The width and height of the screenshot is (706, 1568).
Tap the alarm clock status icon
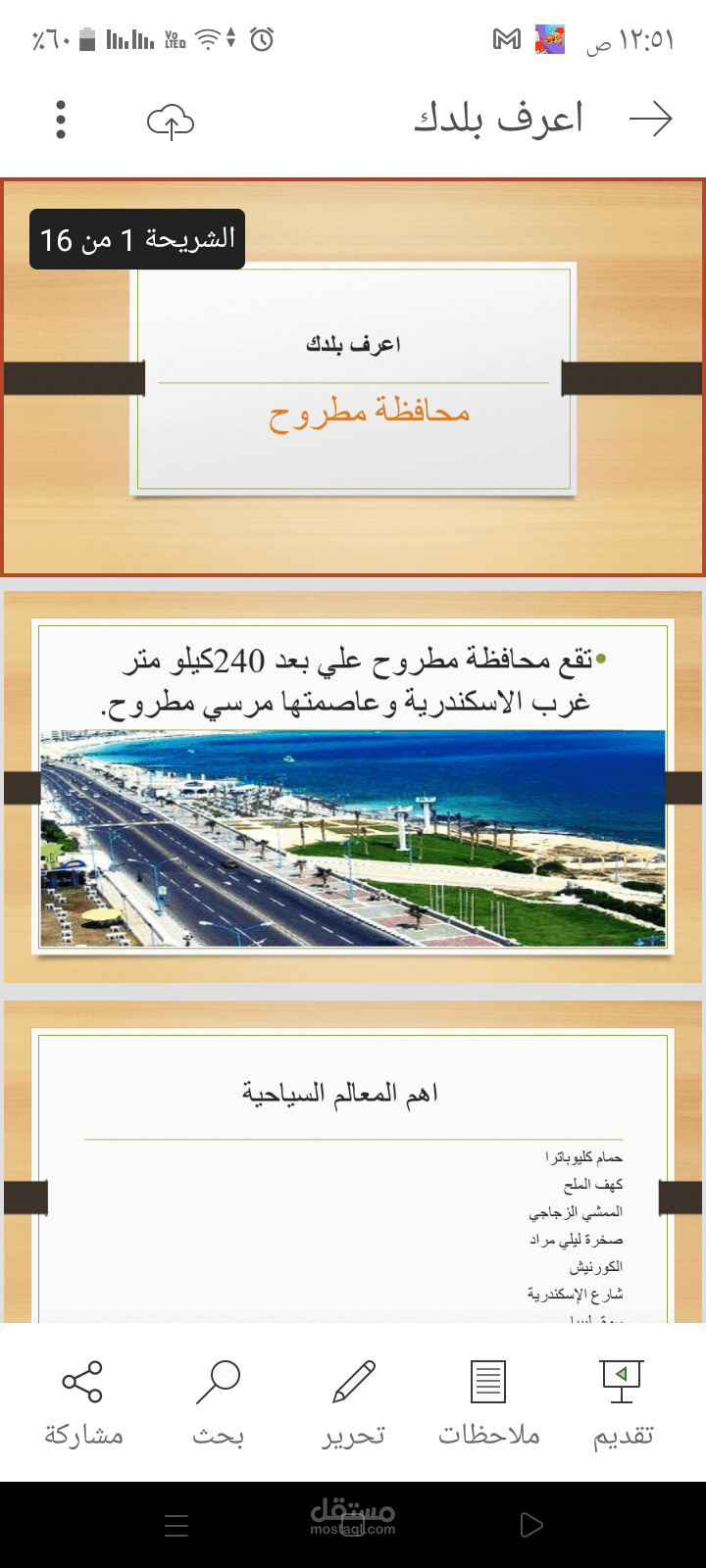click(260, 39)
